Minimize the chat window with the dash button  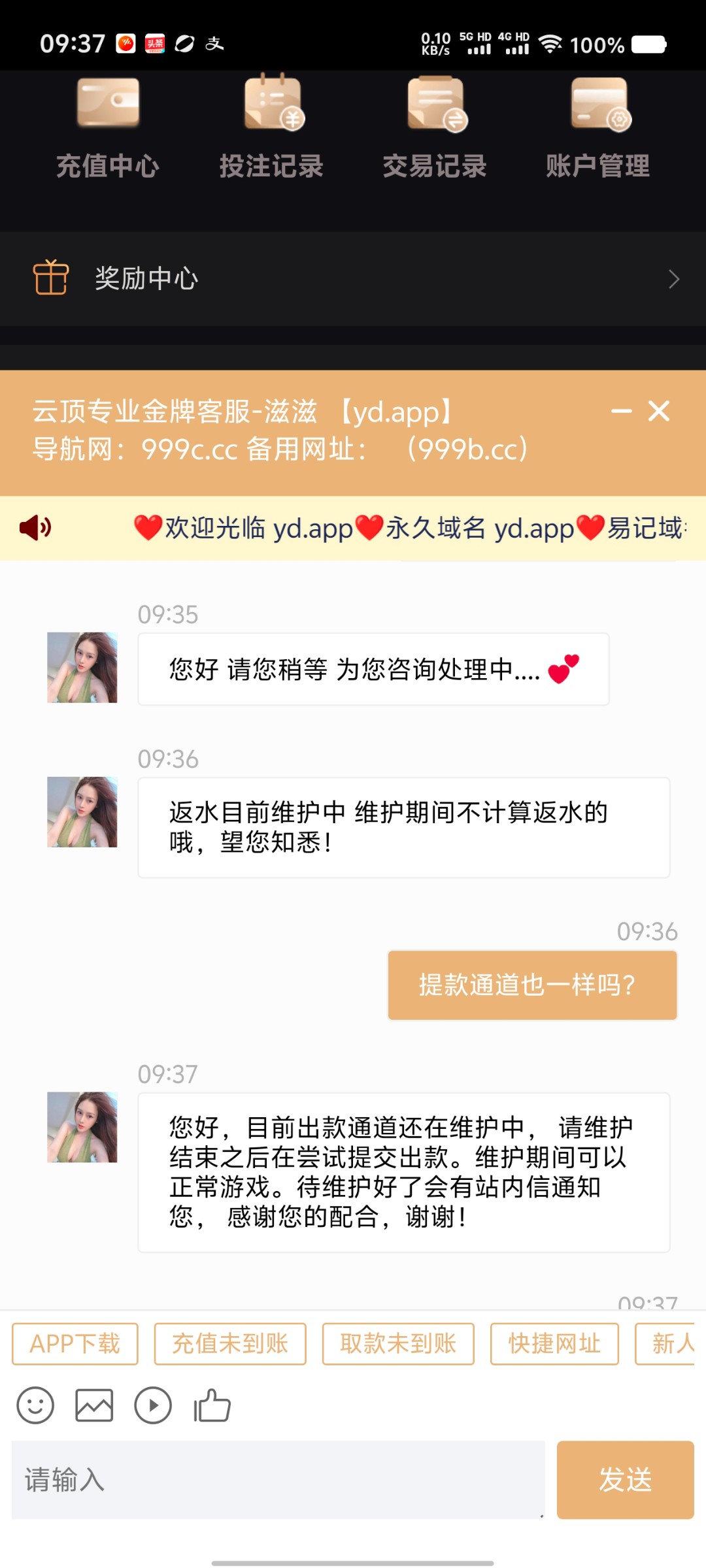click(620, 412)
